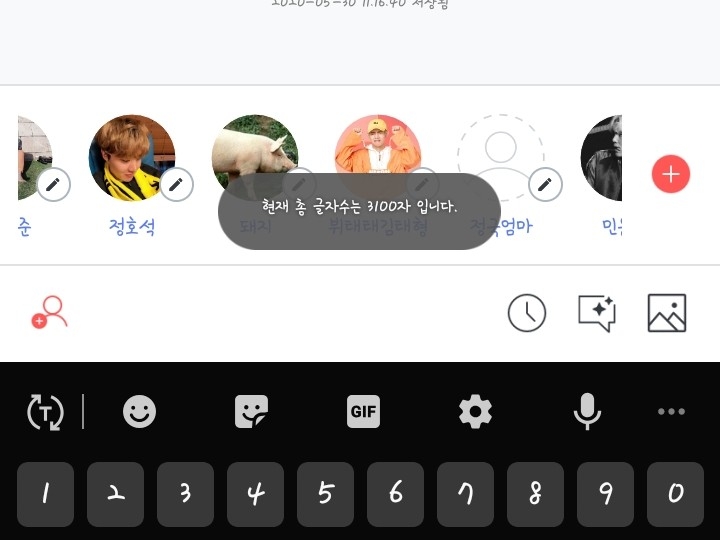Open the keyboard settings gear
Viewport: 720px width, 540px height.
click(x=475, y=411)
